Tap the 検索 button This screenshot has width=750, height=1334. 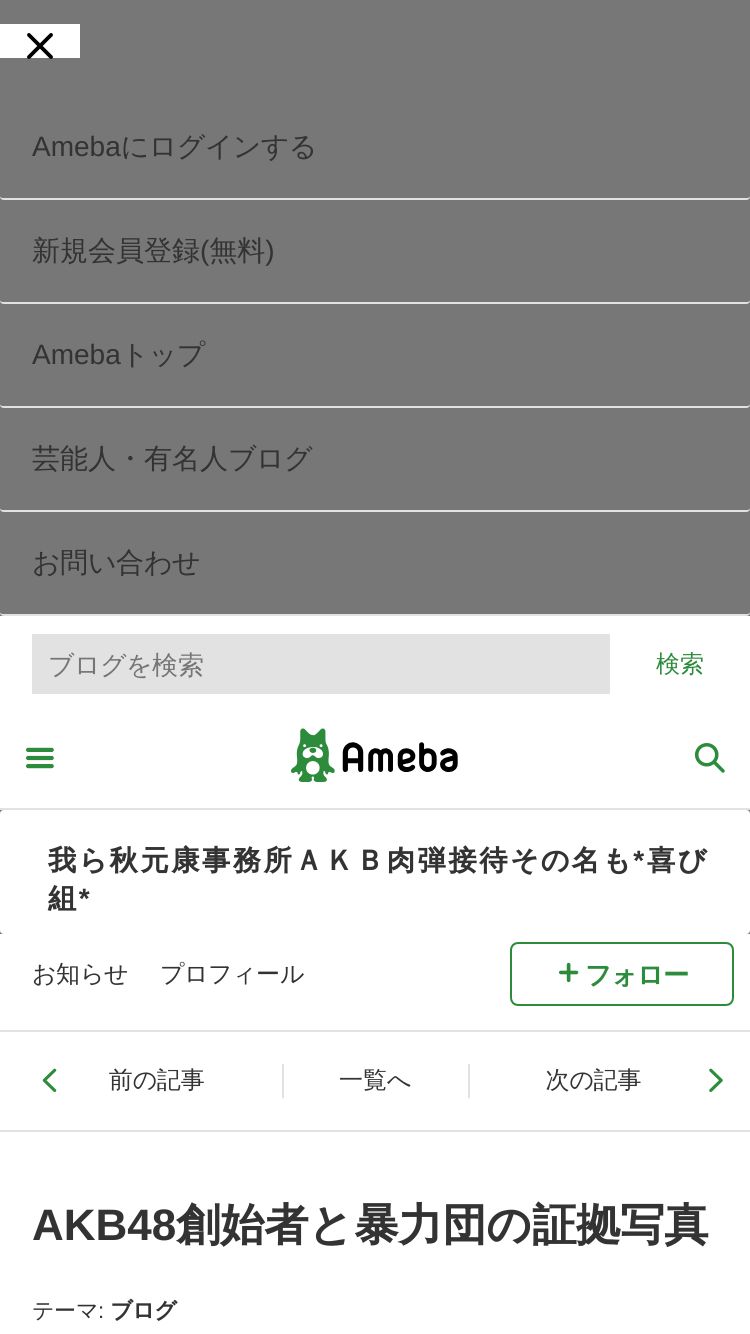point(679,664)
